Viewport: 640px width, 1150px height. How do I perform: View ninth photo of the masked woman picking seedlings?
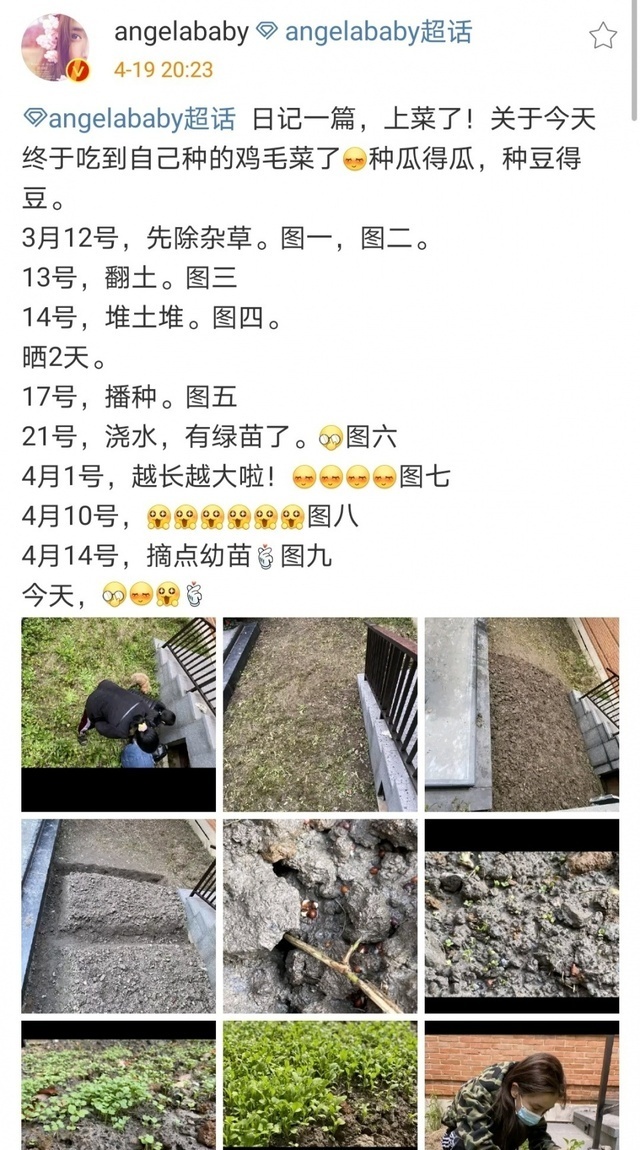pos(521,1085)
